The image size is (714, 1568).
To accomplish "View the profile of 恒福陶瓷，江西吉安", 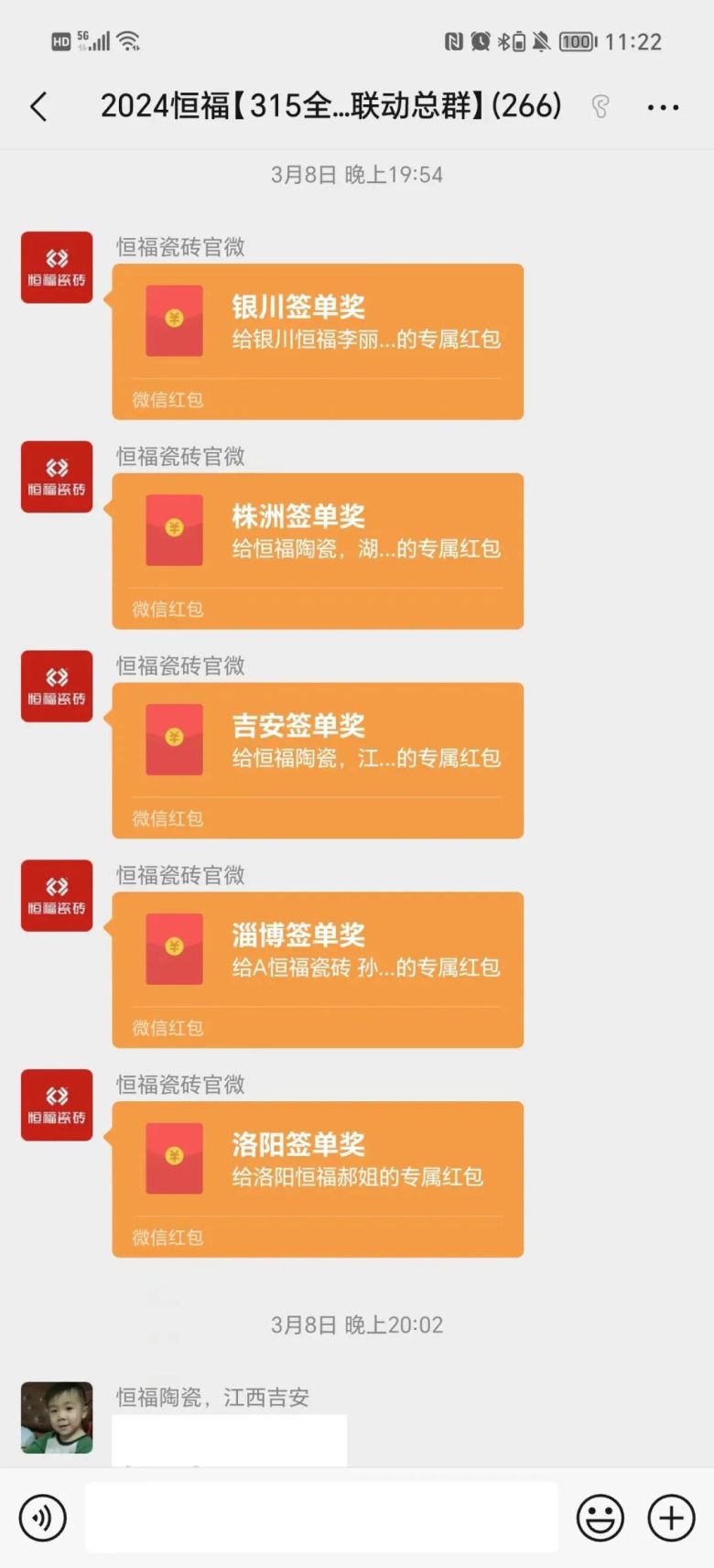I will pyautogui.click(x=57, y=1418).
